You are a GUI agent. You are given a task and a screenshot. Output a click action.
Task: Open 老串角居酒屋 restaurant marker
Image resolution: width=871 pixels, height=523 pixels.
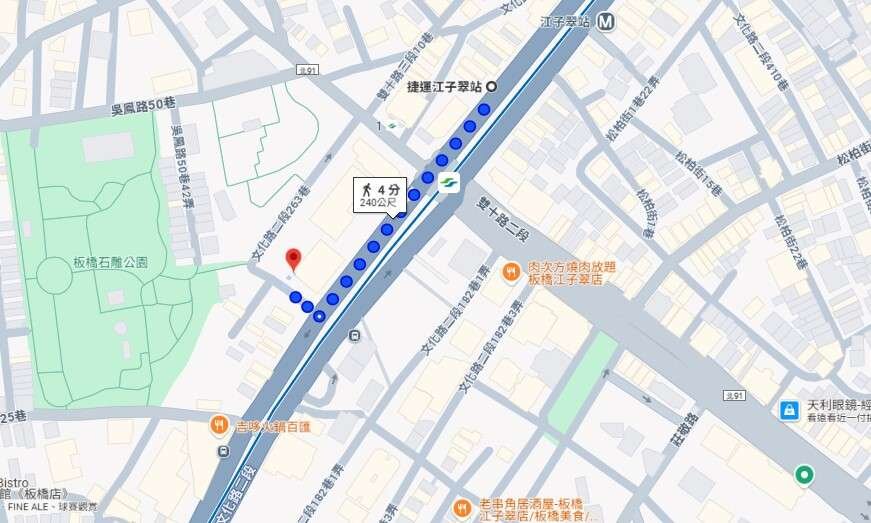click(x=460, y=507)
